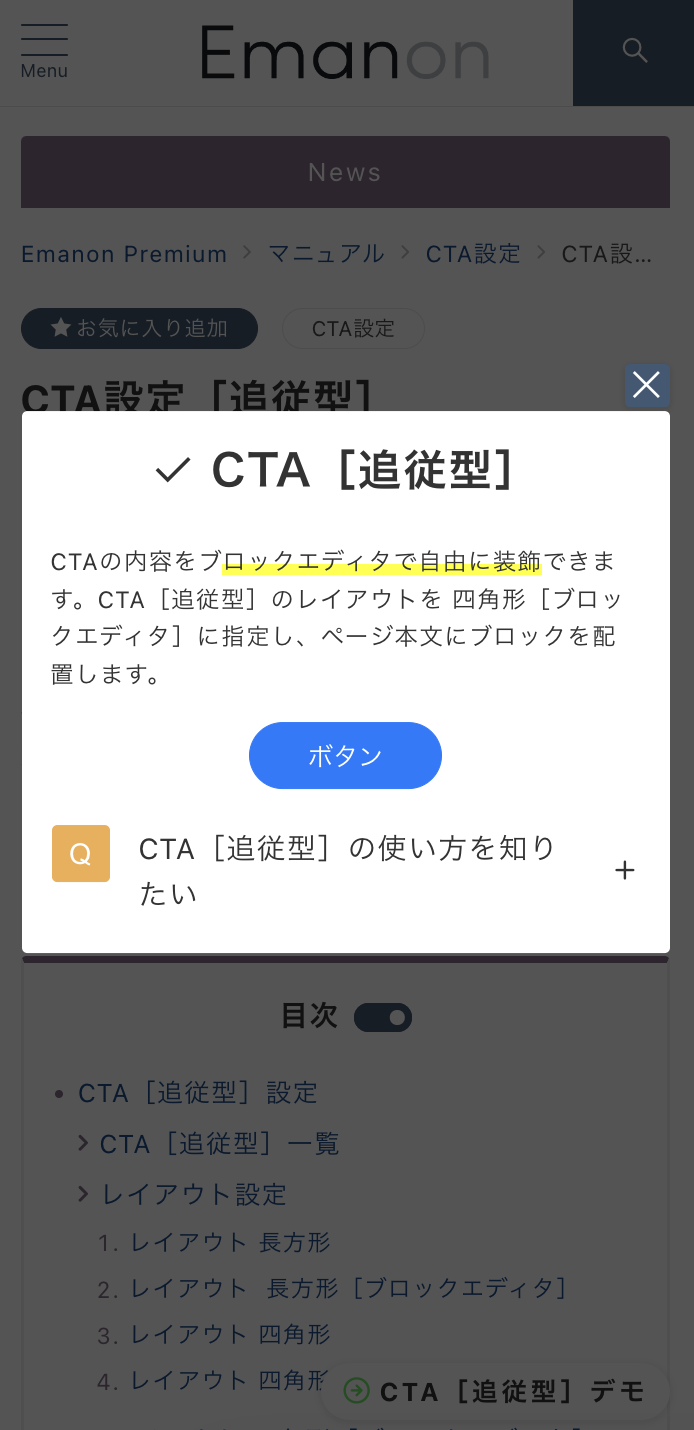This screenshot has height=1430, width=694.
Task: Open the search magnifier icon
Action: click(x=634, y=50)
